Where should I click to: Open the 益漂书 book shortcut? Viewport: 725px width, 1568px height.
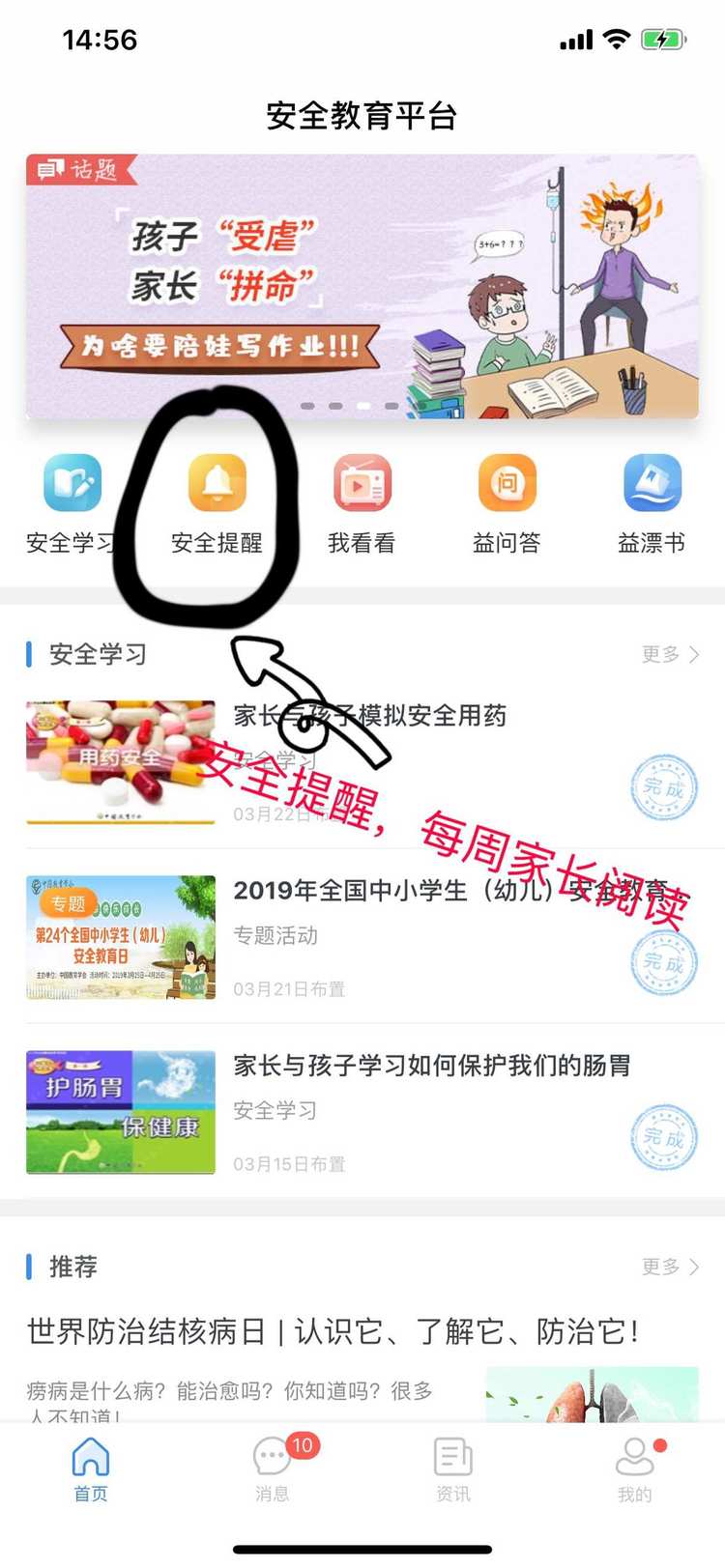pos(652,483)
